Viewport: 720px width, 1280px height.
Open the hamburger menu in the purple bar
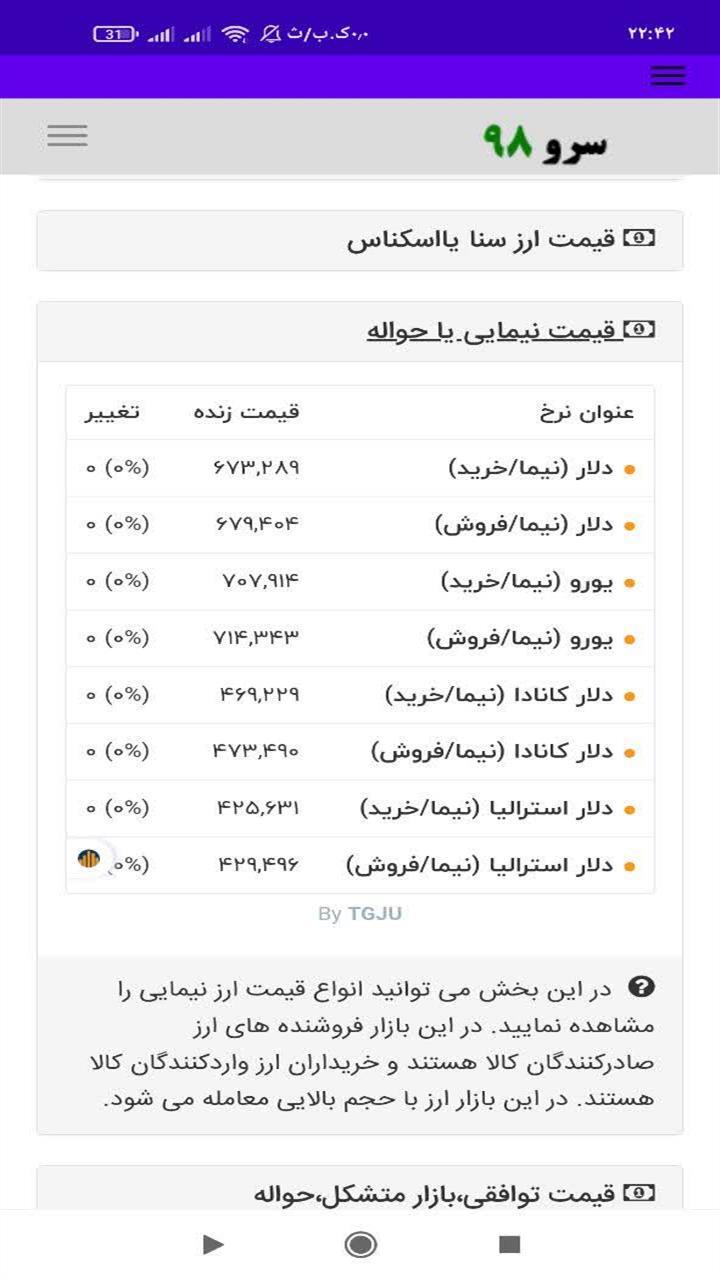click(667, 76)
